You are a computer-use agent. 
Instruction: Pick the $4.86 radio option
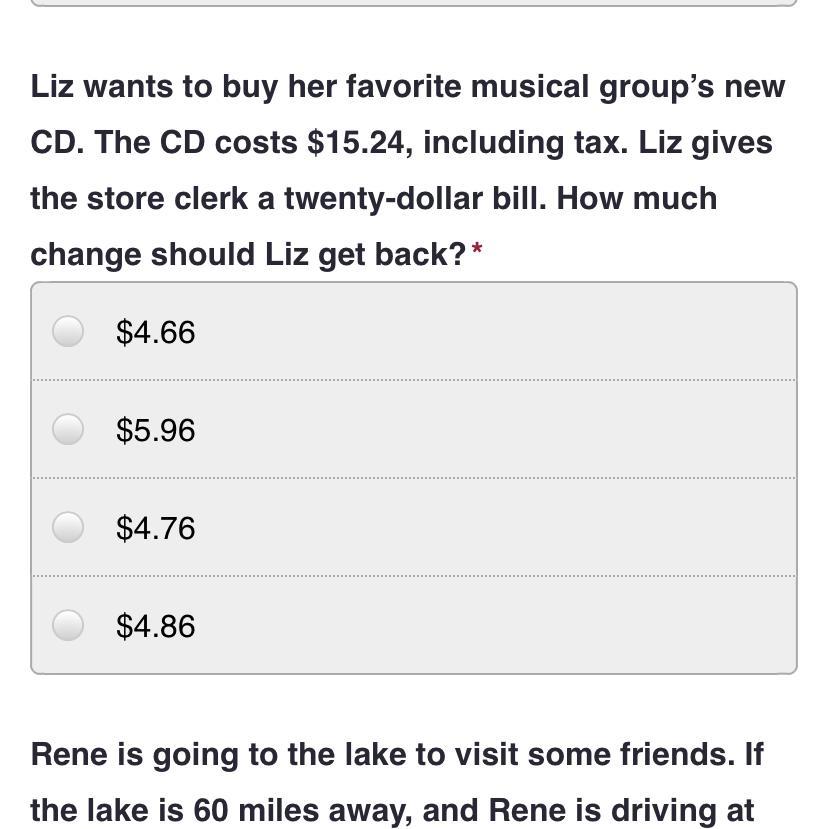68,625
